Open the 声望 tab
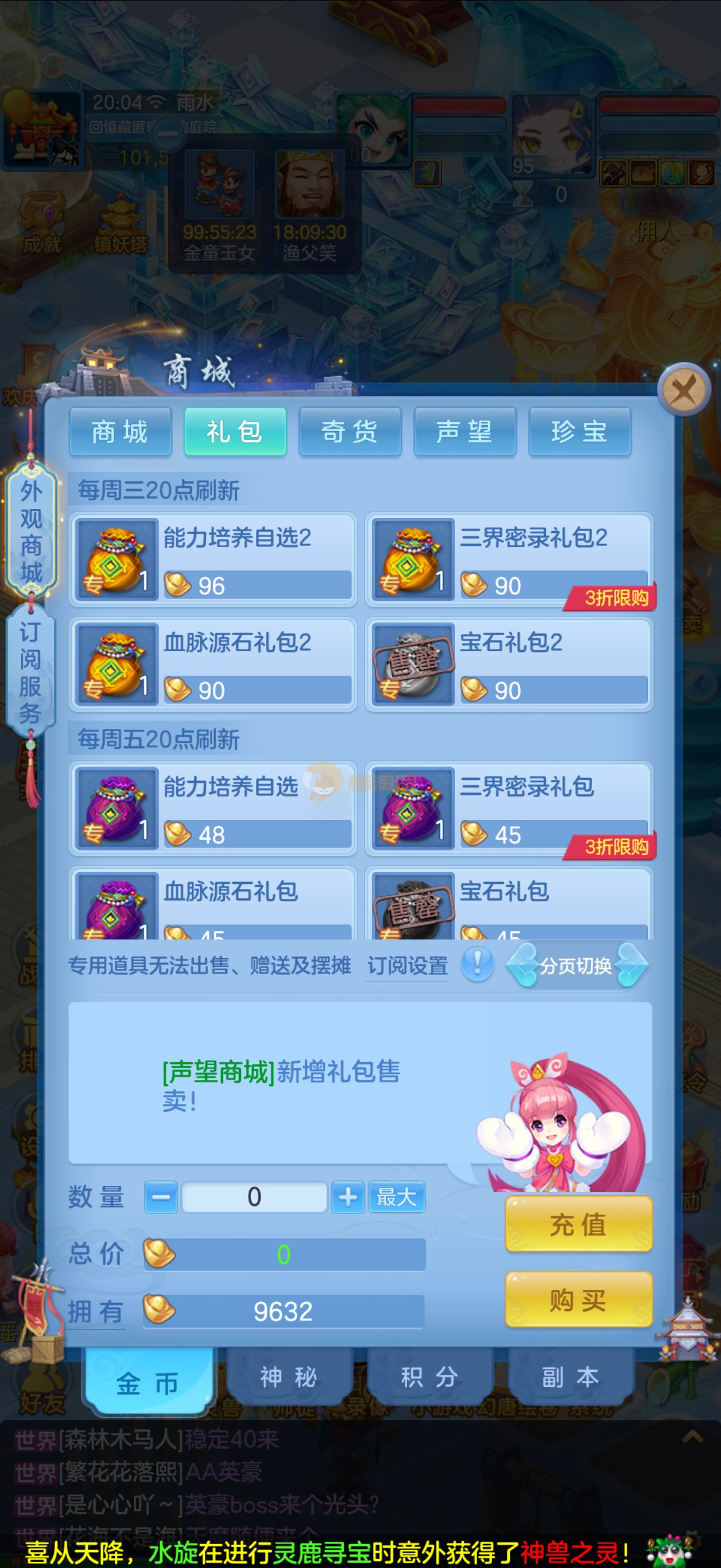721x1568 pixels. [x=465, y=432]
